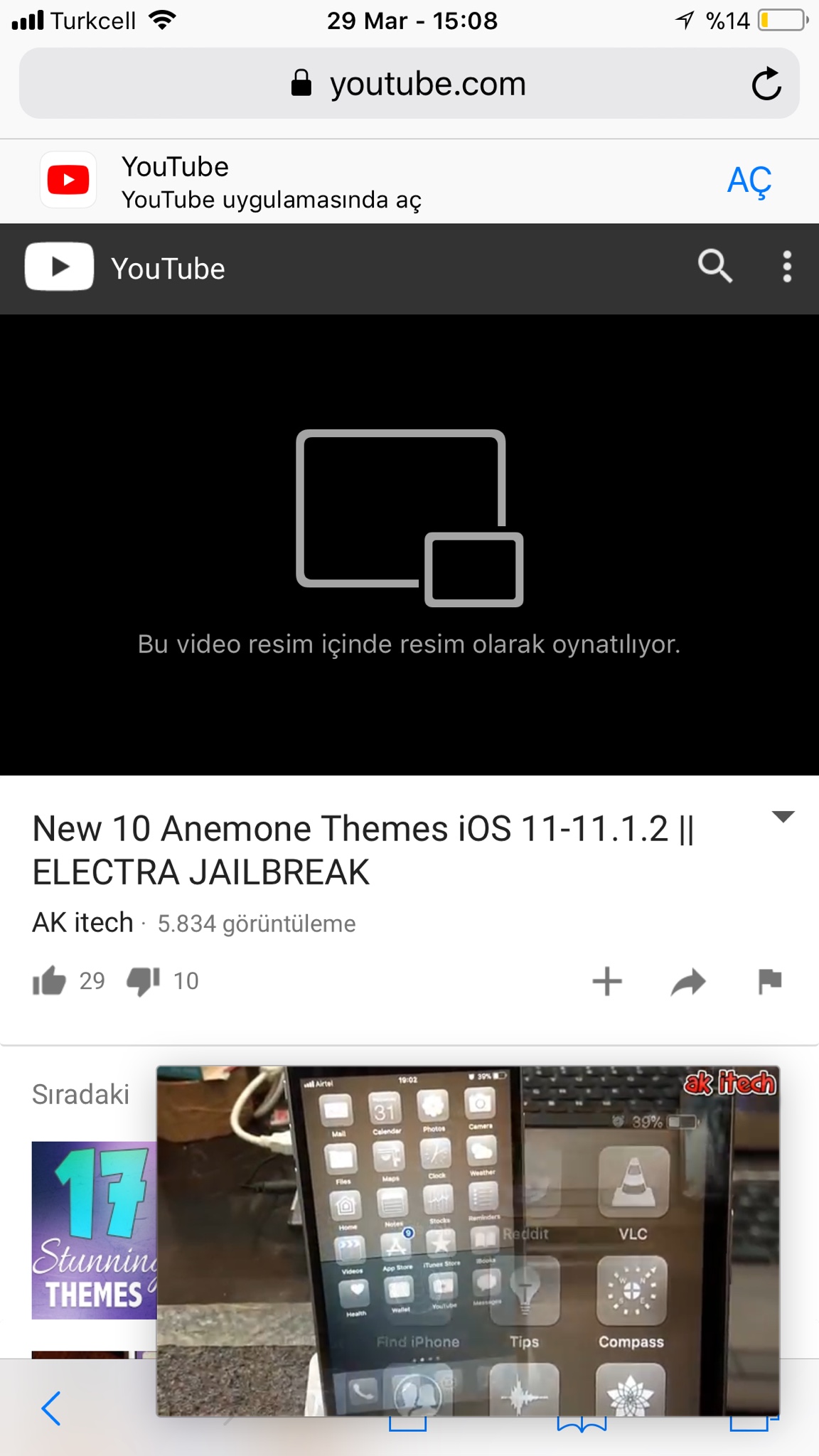
Task: Like this video
Action: (49, 981)
